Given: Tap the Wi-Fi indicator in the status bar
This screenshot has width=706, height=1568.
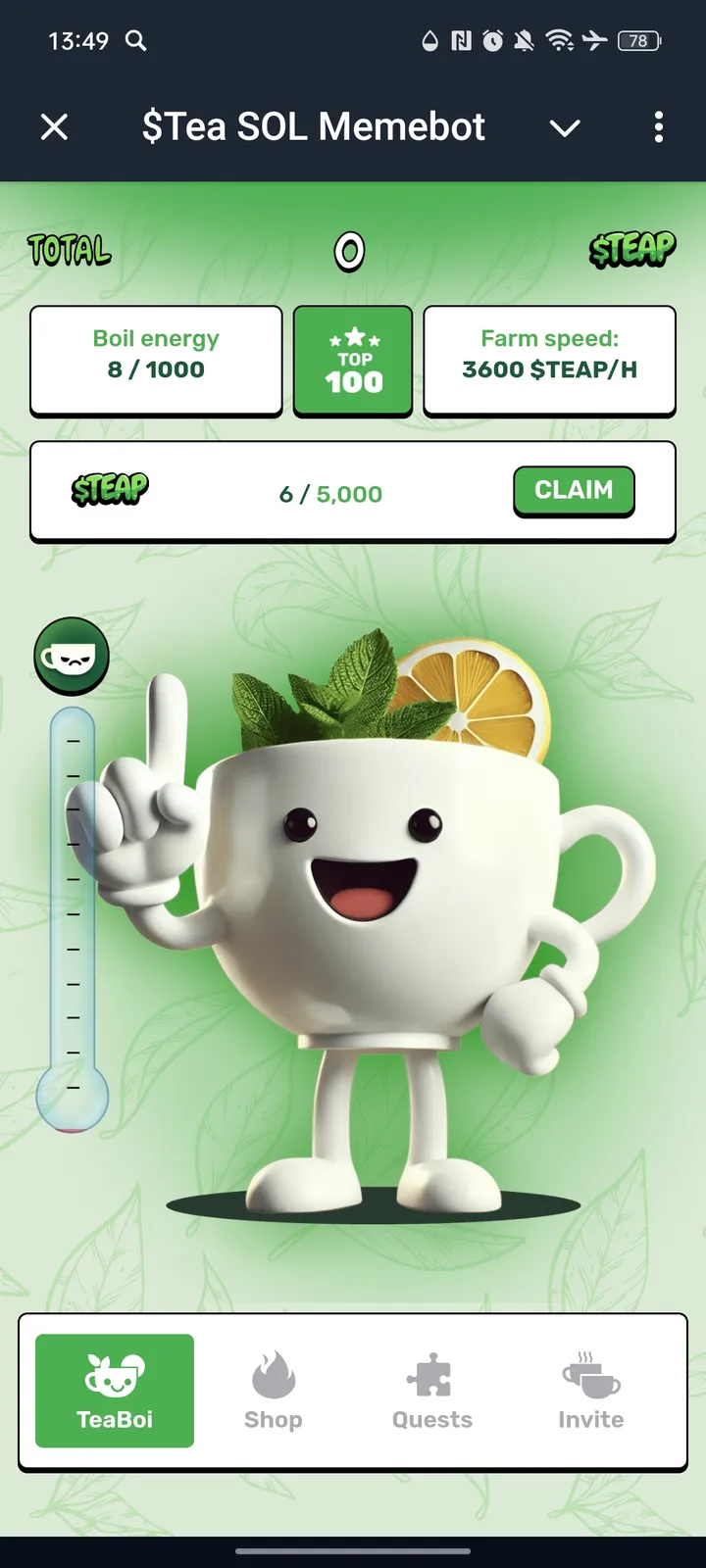Looking at the screenshot, I should (x=560, y=40).
